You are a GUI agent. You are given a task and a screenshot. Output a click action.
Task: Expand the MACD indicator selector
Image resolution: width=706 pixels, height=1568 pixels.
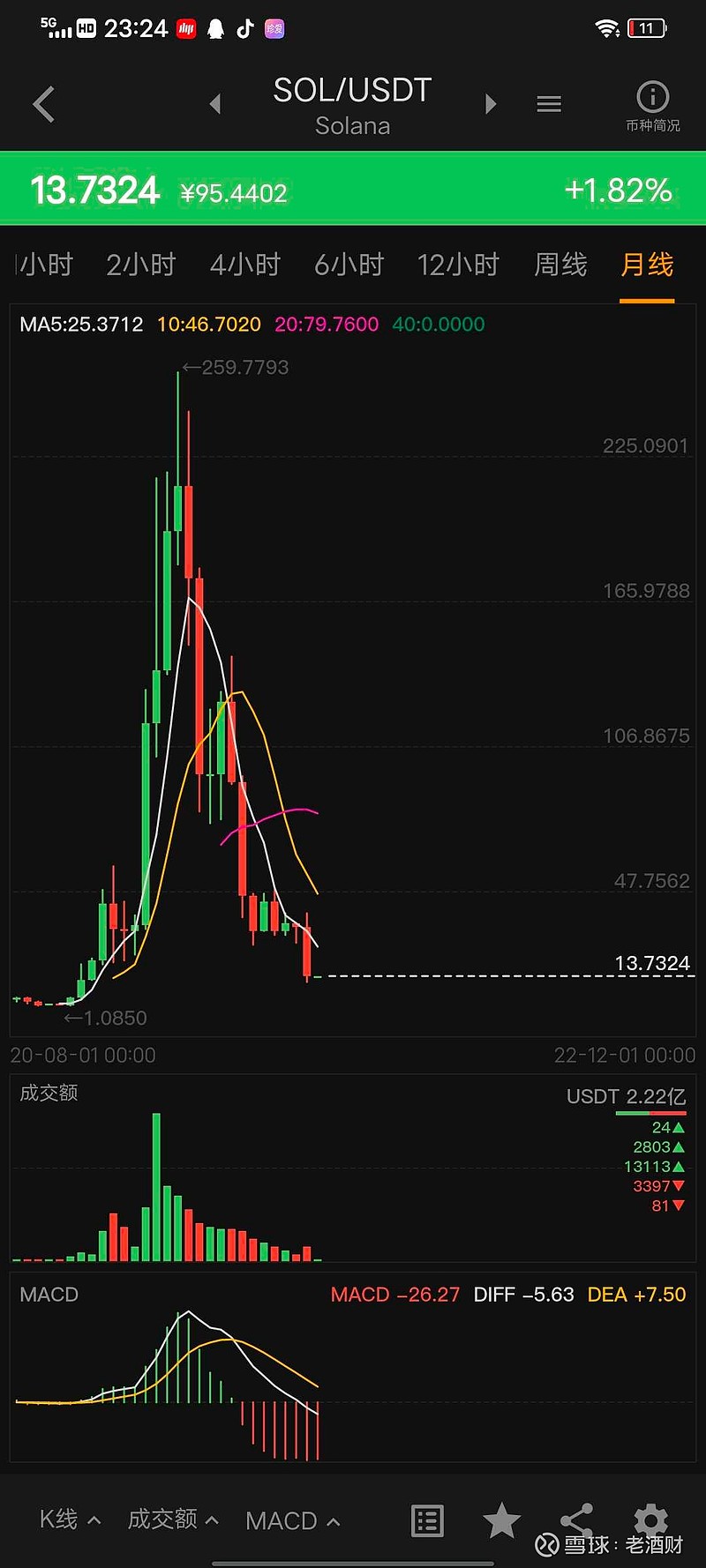[290, 1520]
